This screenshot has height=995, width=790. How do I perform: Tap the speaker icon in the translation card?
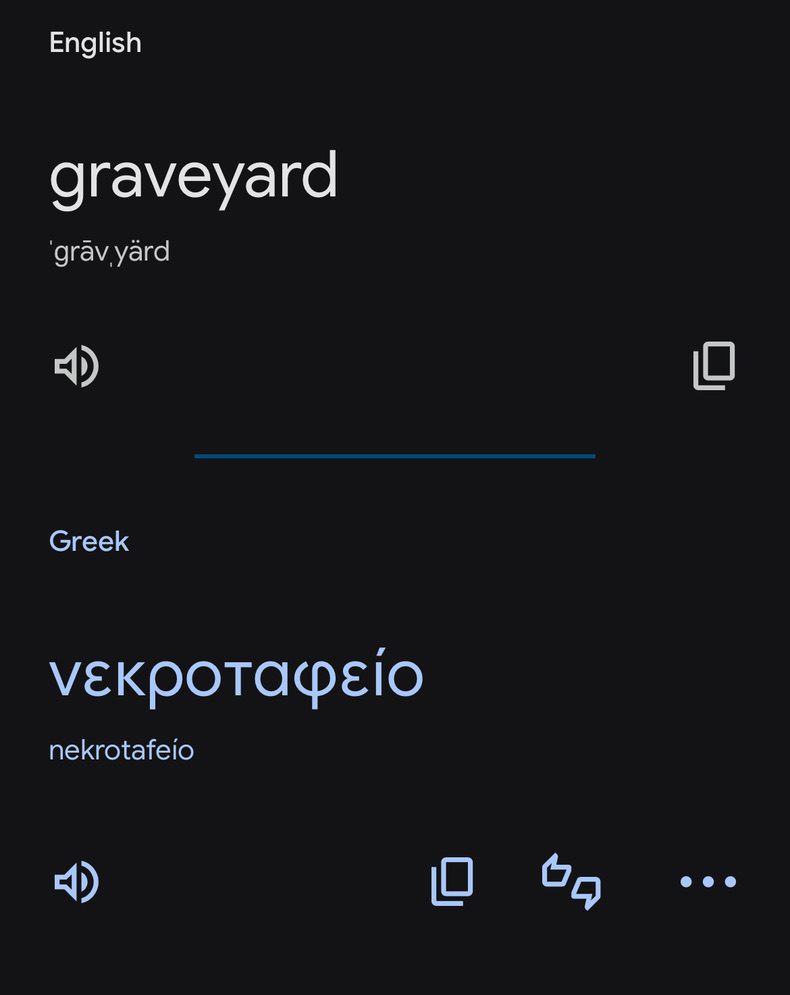click(x=76, y=881)
